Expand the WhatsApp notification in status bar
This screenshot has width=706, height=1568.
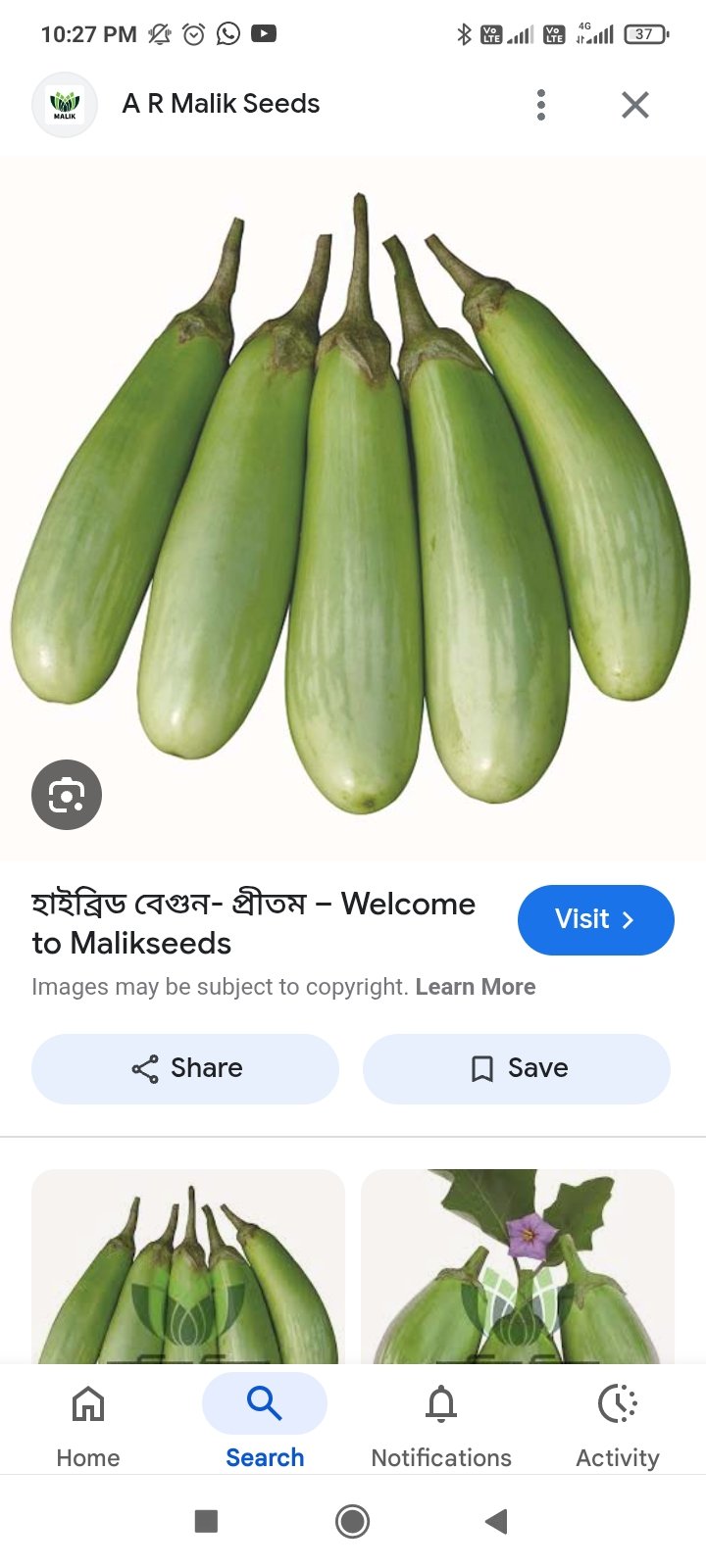[x=227, y=31]
